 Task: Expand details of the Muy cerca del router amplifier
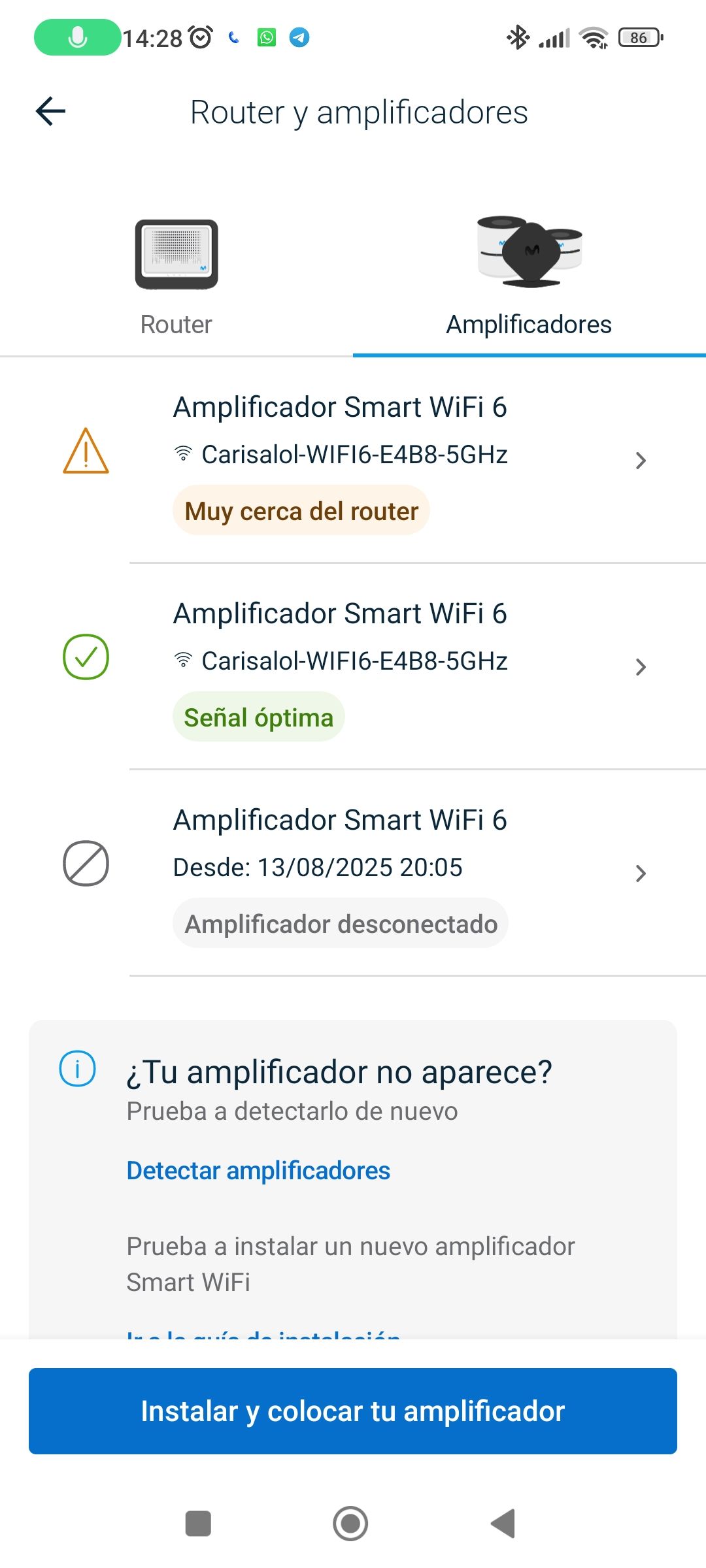tap(641, 460)
